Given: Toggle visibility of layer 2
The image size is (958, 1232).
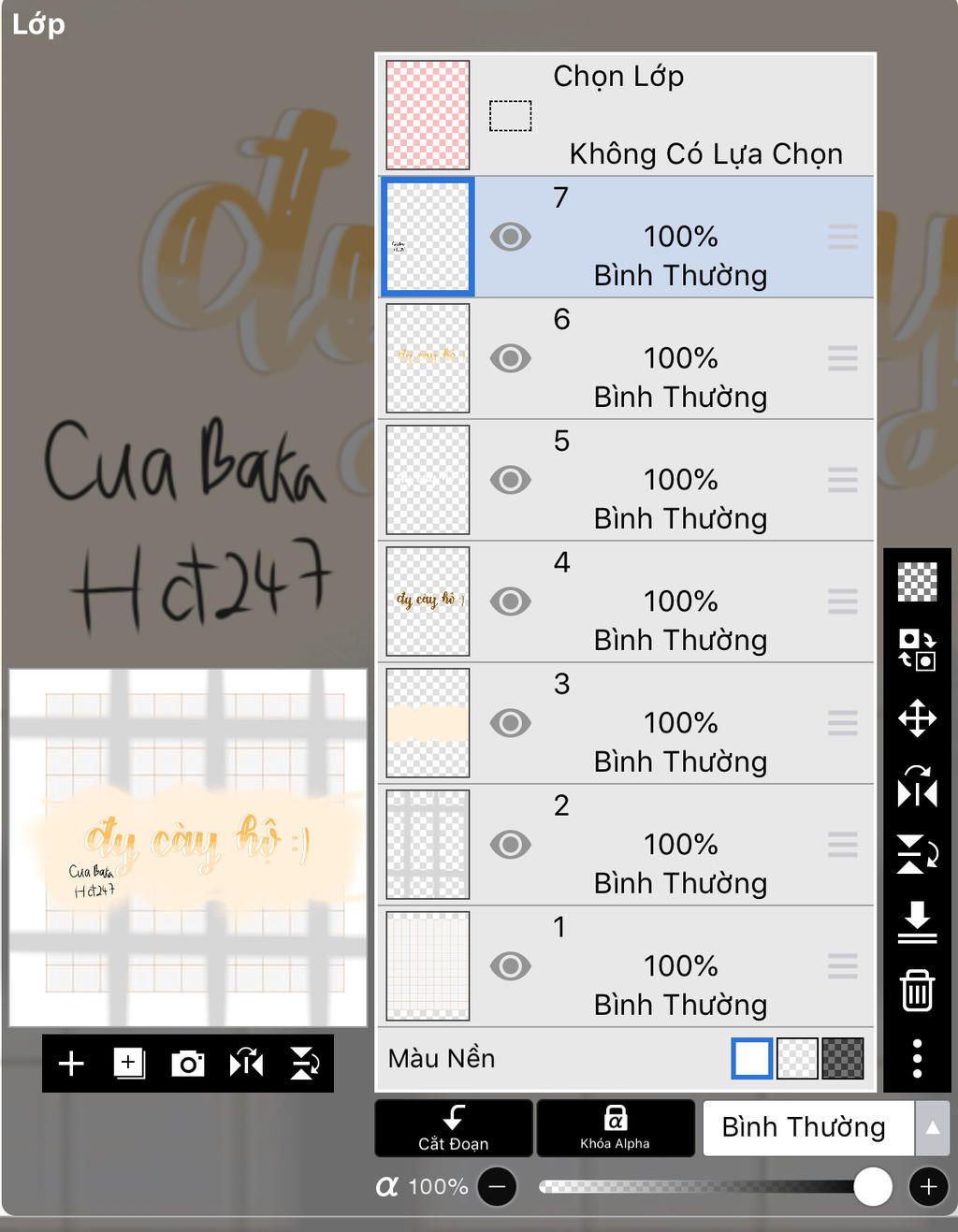Looking at the screenshot, I should click(x=510, y=845).
